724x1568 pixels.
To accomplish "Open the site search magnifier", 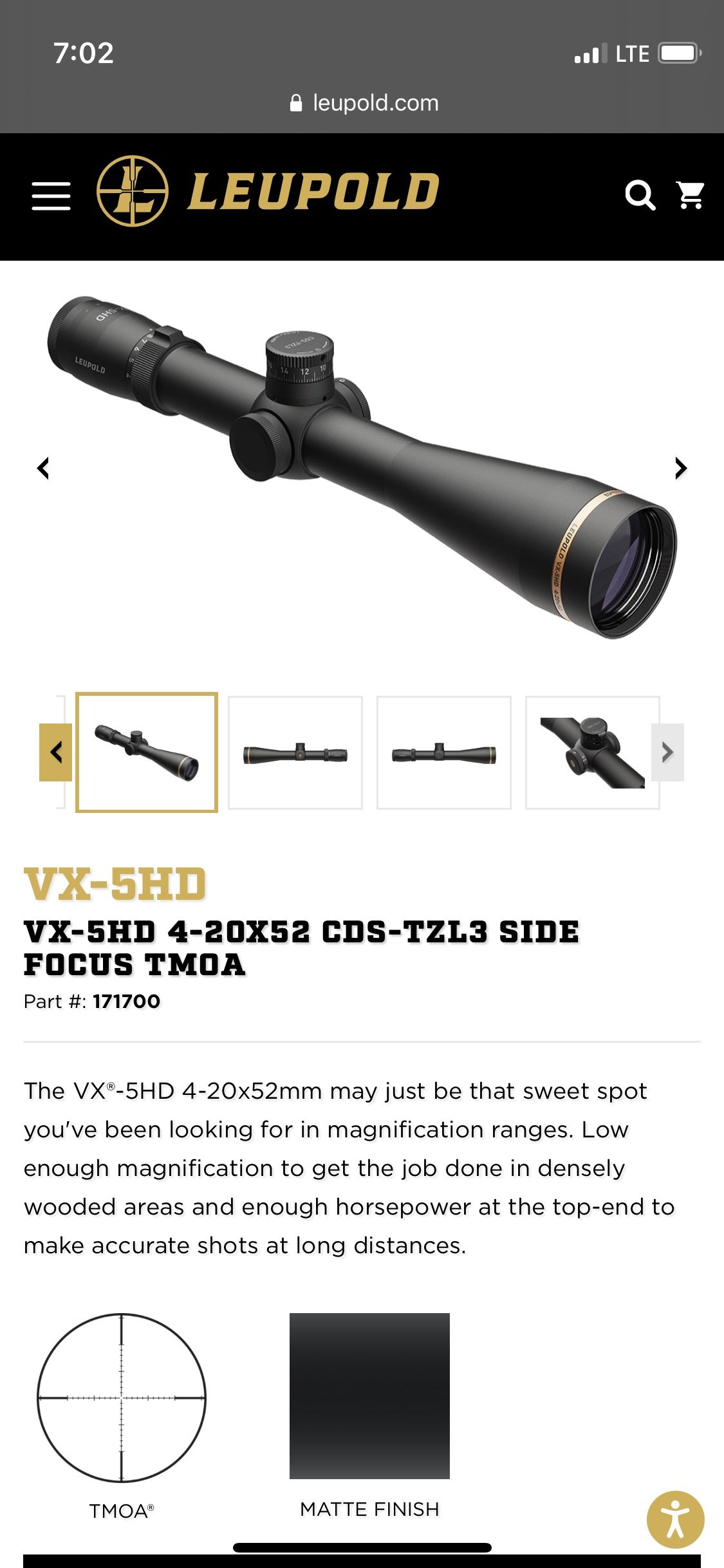I will click(x=640, y=195).
